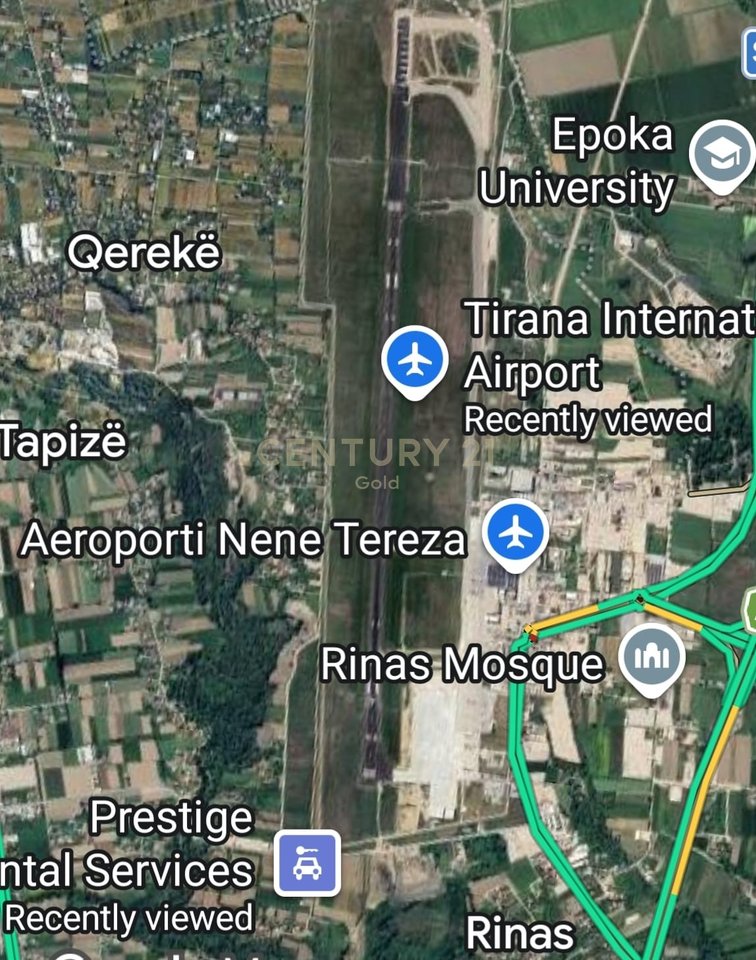Viewport: 756px width, 960px height.
Task: Click the Qerekë village label
Action: tap(145, 252)
